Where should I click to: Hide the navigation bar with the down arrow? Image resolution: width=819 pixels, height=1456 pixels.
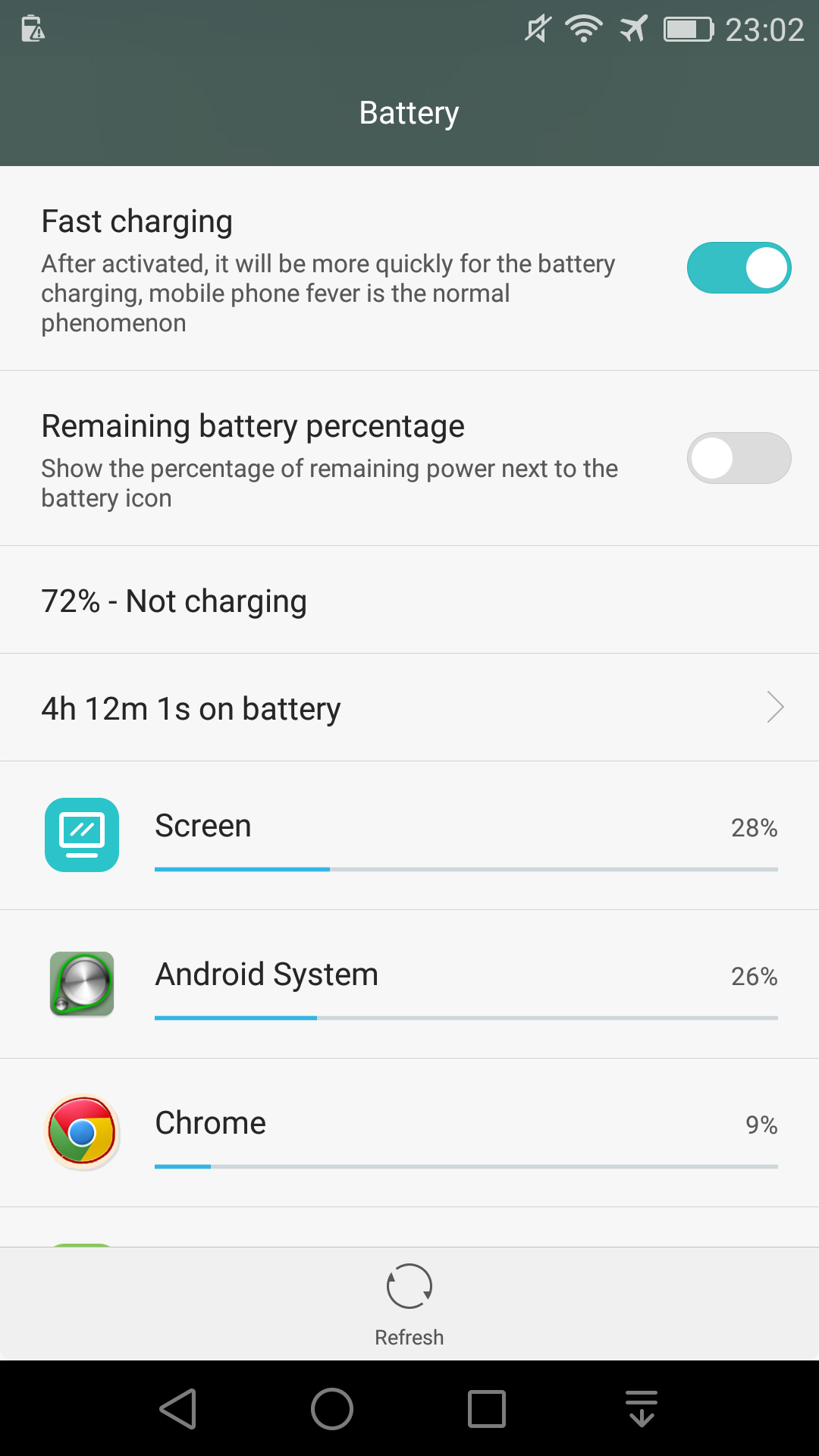(x=642, y=1409)
